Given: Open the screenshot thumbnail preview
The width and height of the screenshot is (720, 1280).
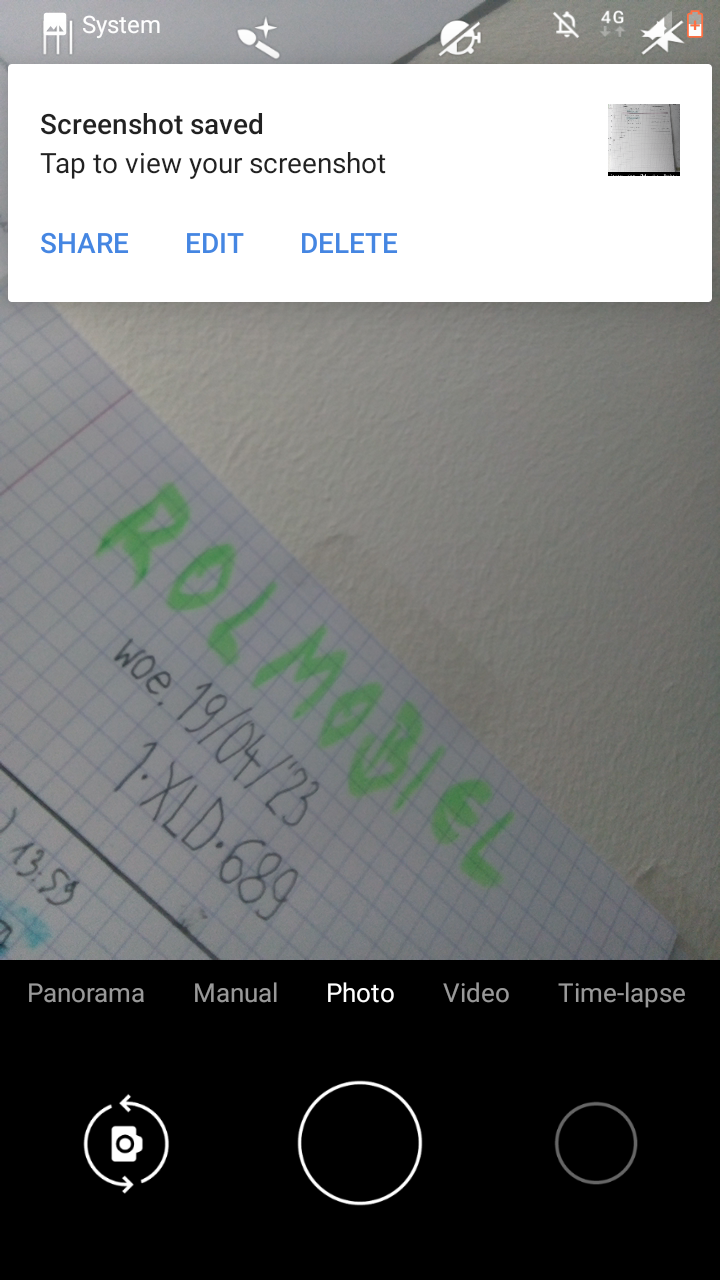Looking at the screenshot, I should (644, 140).
